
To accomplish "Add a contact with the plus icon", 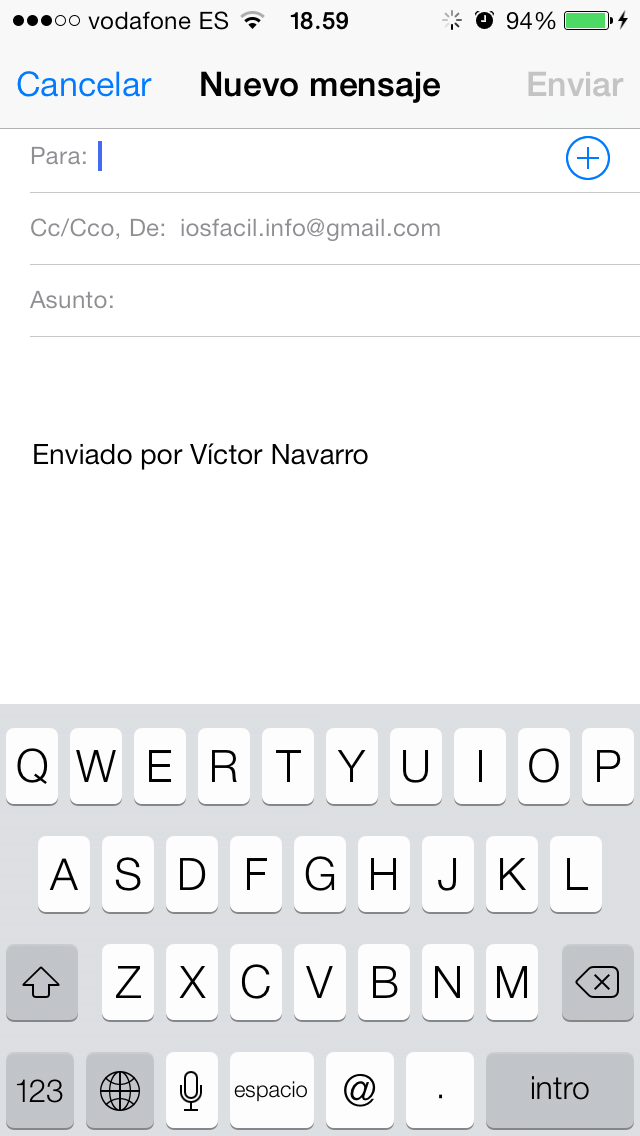I will [x=588, y=158].
